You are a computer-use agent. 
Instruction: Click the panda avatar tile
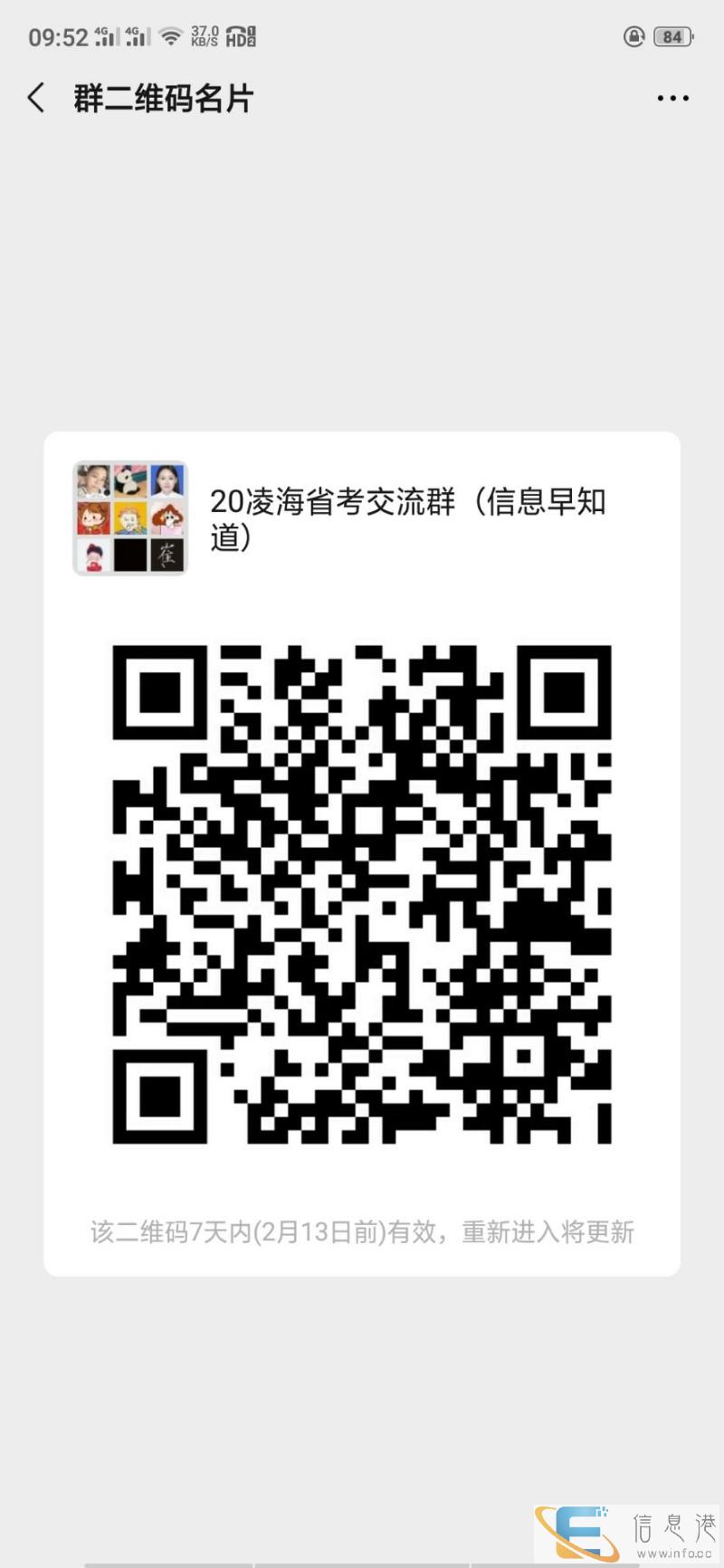click(129, 480)
